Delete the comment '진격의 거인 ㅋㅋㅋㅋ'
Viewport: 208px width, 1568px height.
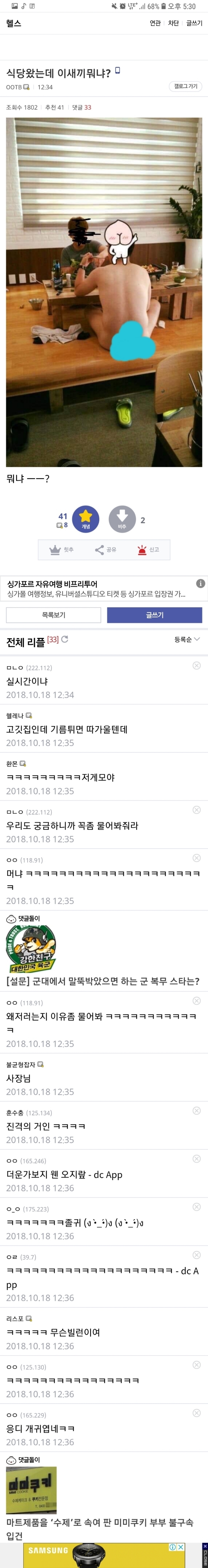[x=196, y=1111]
